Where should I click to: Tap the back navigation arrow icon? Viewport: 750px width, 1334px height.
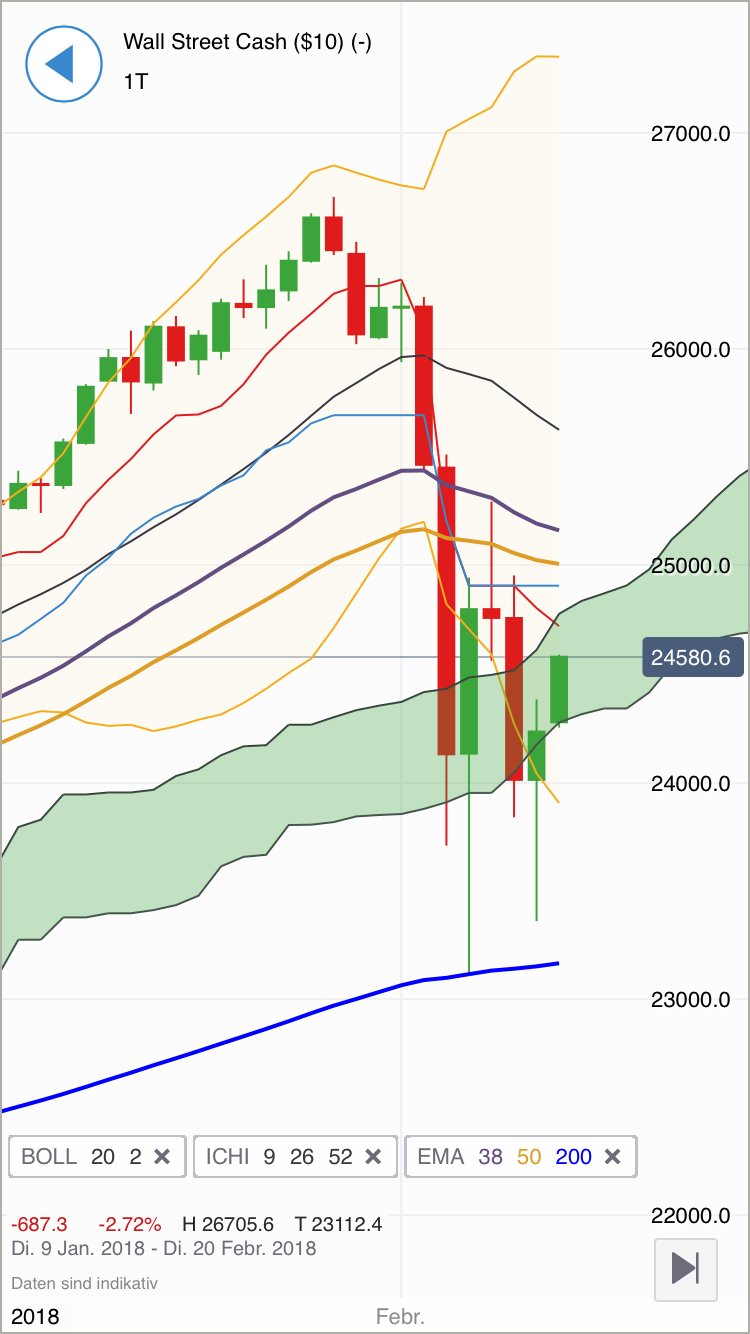(63, 63)
